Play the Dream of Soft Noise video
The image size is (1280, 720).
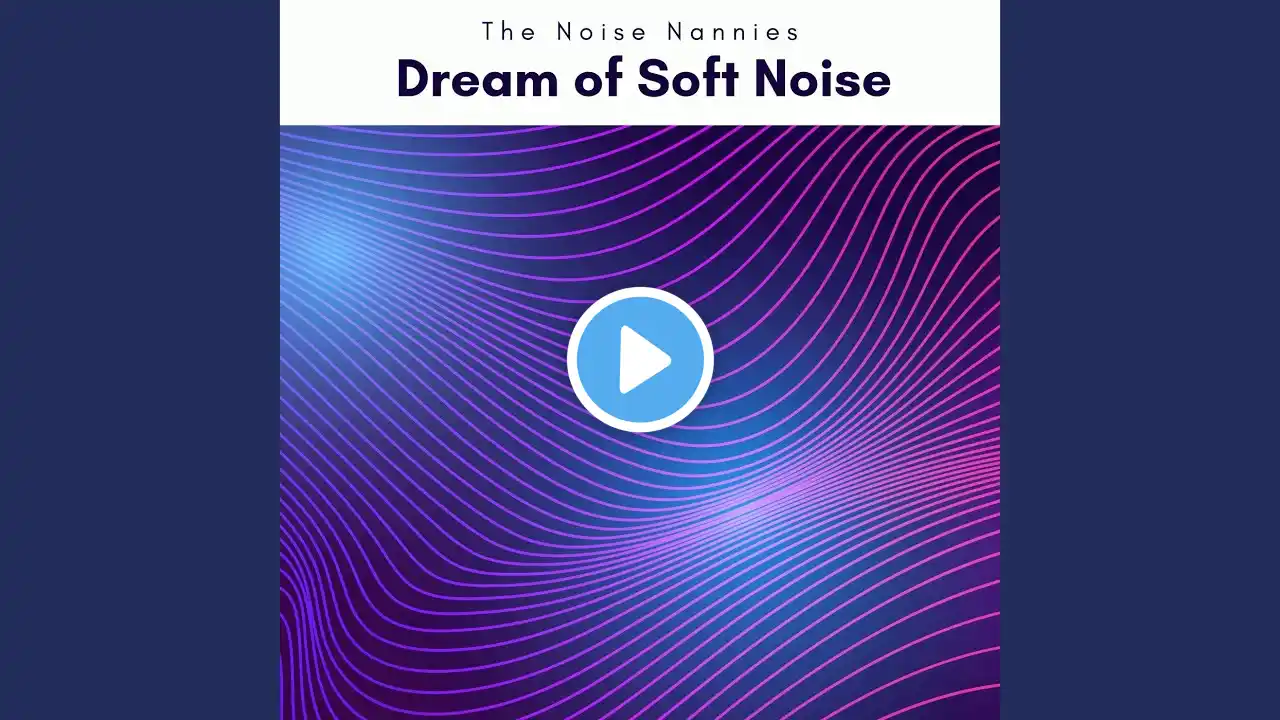[x=640, y=360]
